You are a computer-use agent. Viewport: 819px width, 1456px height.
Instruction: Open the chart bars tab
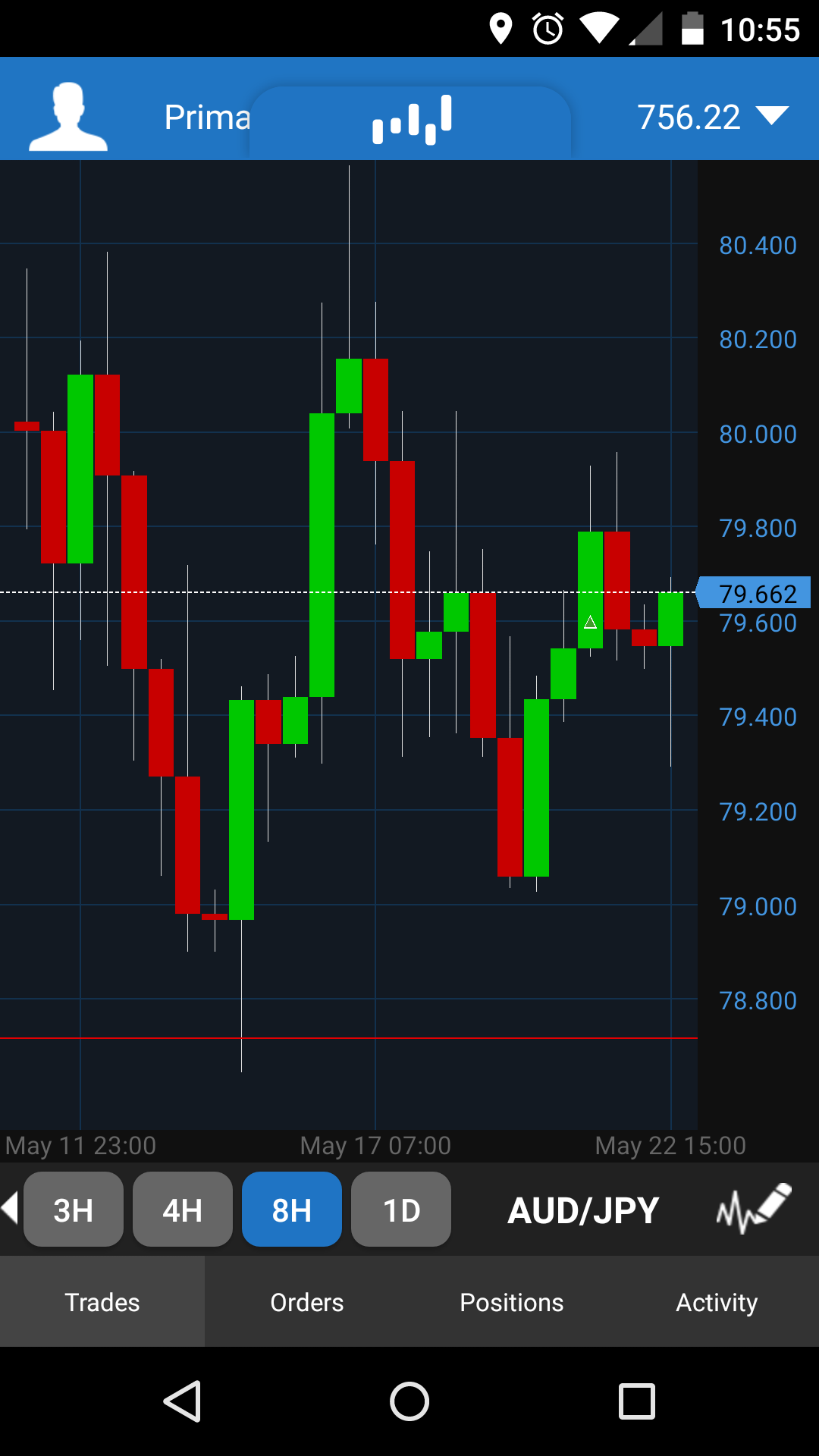(411, 120)
